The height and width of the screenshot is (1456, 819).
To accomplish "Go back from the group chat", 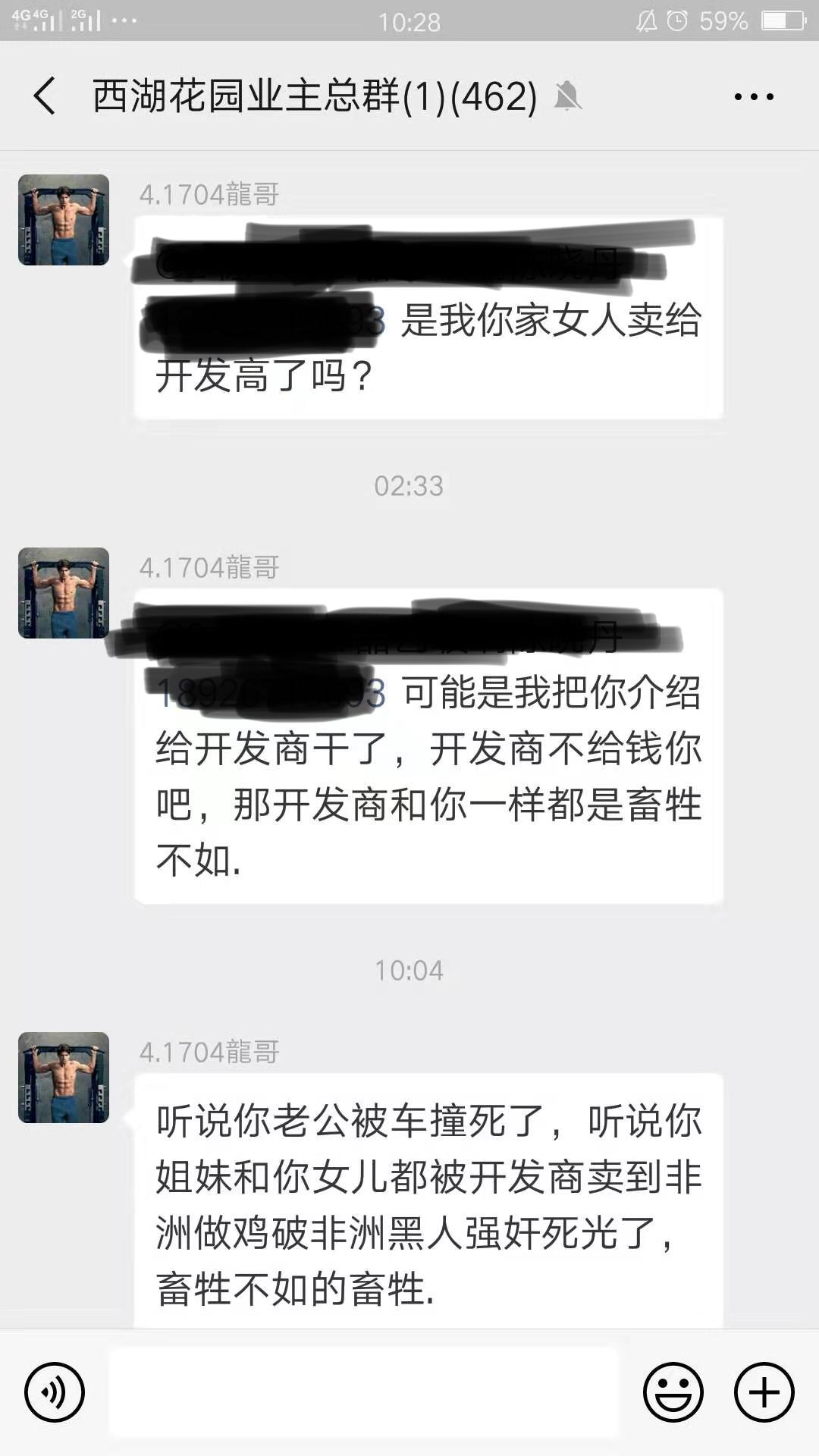I will [45, 96].
